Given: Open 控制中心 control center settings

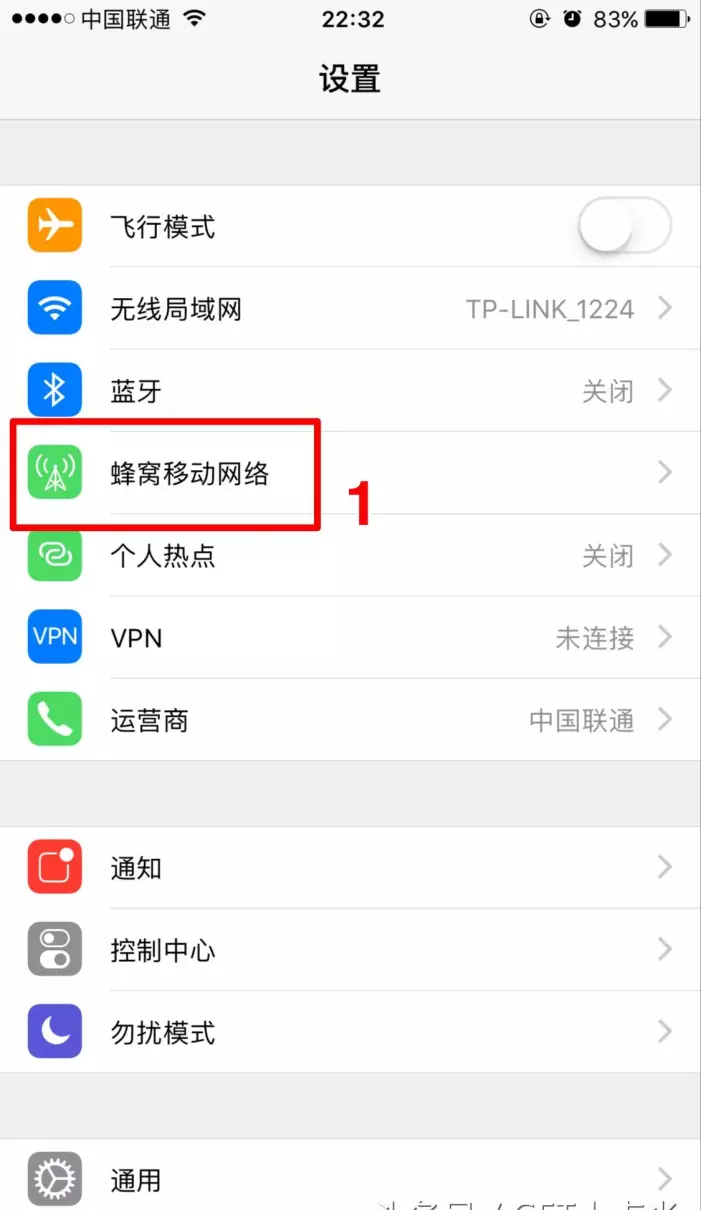Looking at the screenshot, I should [x=350, y=950].
